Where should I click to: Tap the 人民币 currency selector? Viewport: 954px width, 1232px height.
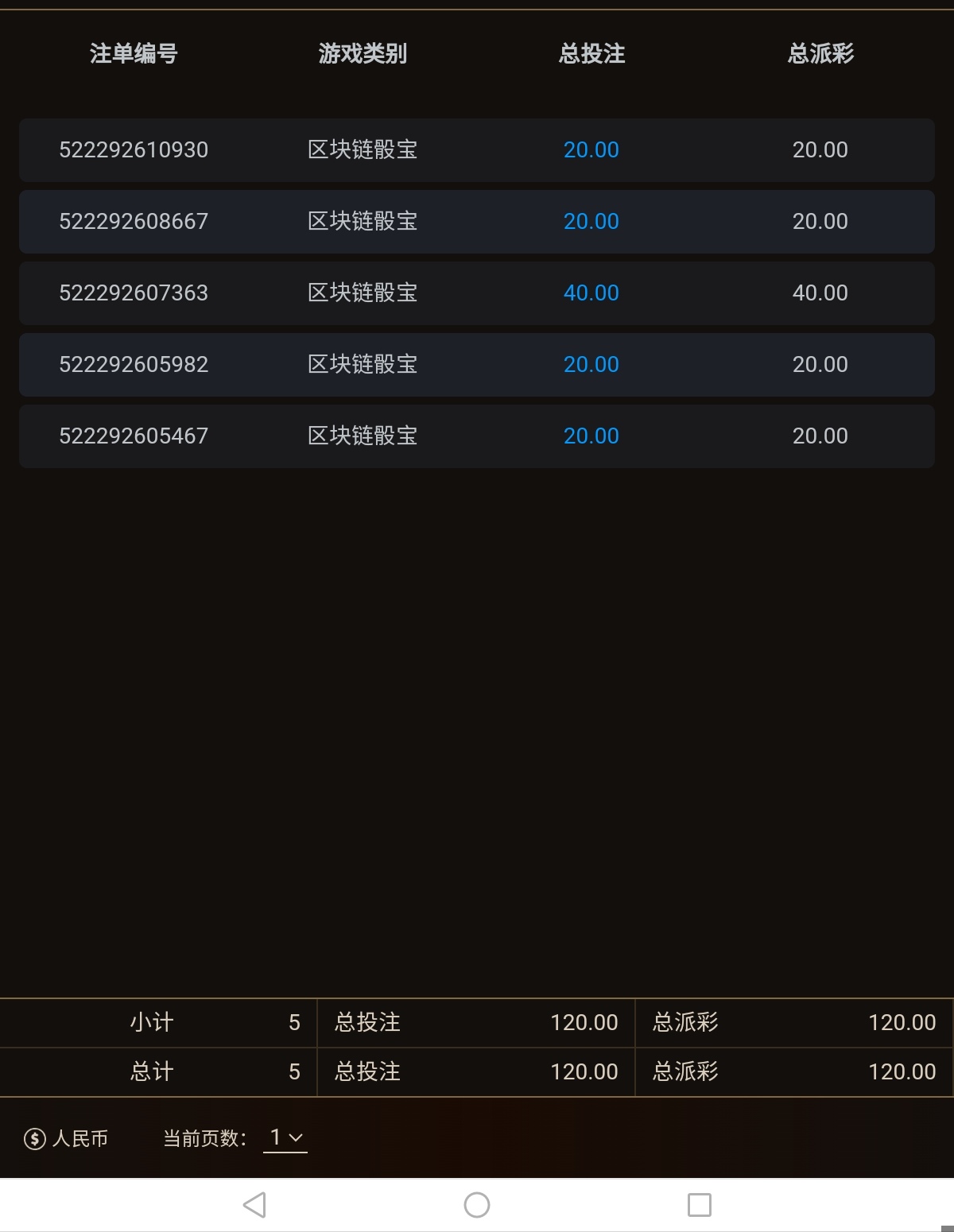click(67, 1139)
